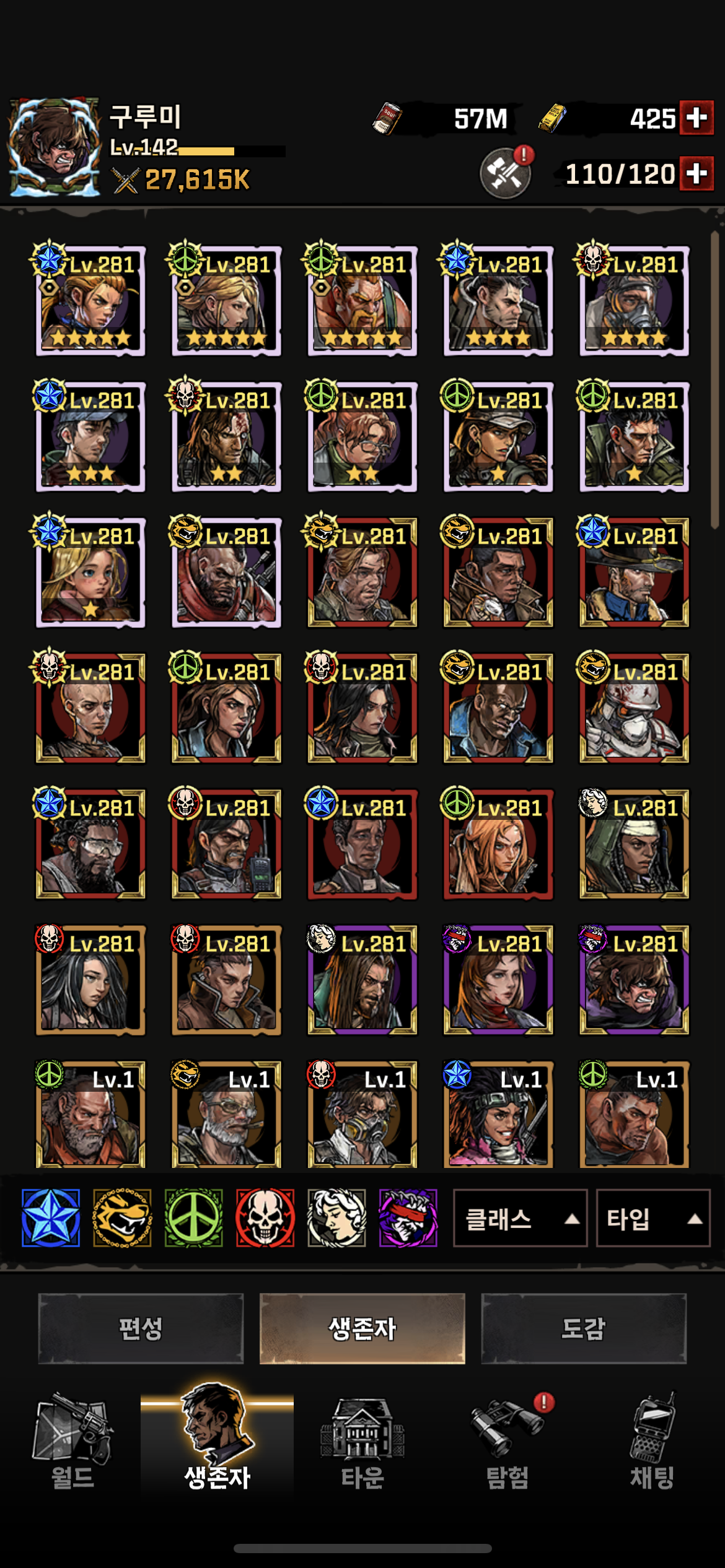Image resolution: width=725 pixels, height=1568 pixels.
Task: Refill the 110/120 stamina with the plus button
Action: 696,173
